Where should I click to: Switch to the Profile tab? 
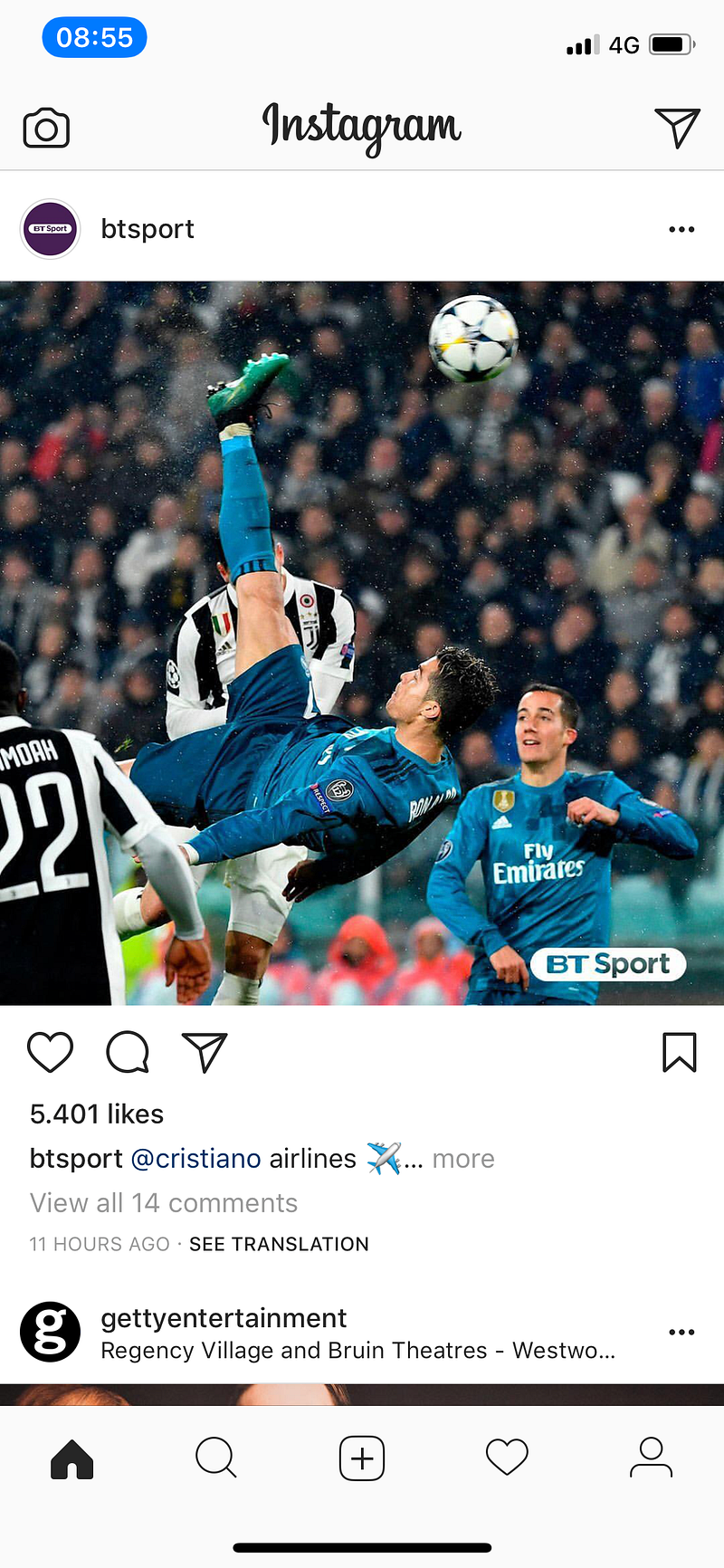(651, 1458)
